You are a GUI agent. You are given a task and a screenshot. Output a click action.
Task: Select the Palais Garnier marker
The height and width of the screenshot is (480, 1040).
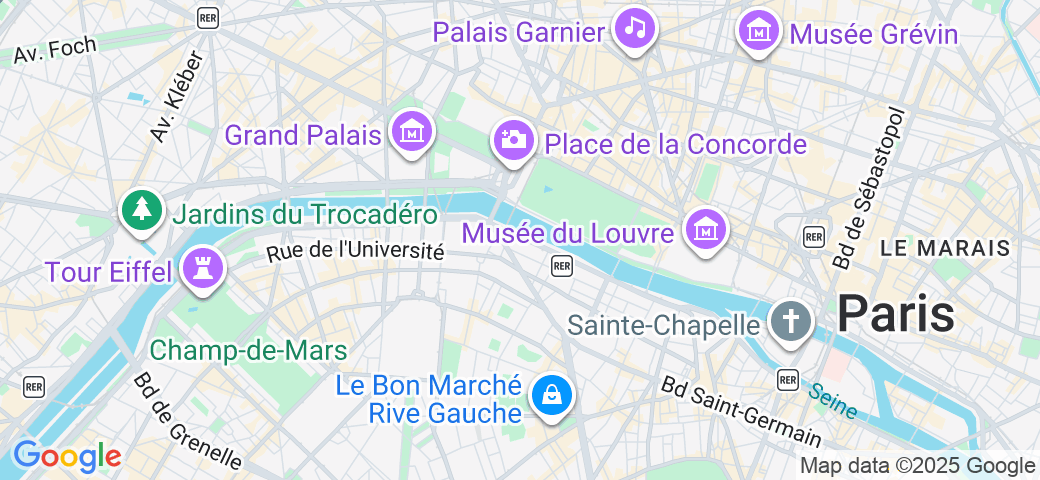click(634, 29)
